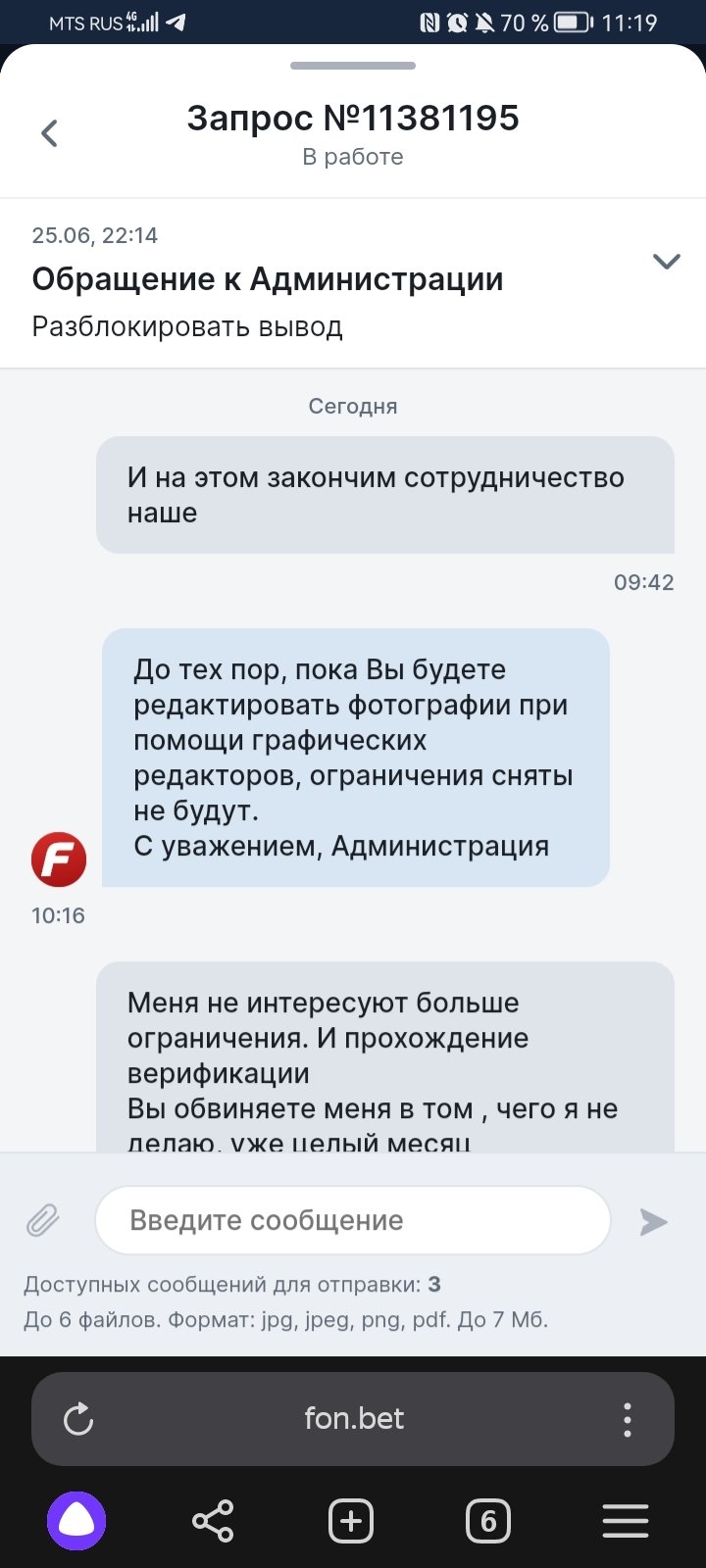
Task: Open the fon.bet address bar
Action: click(x=353, y=1419)
